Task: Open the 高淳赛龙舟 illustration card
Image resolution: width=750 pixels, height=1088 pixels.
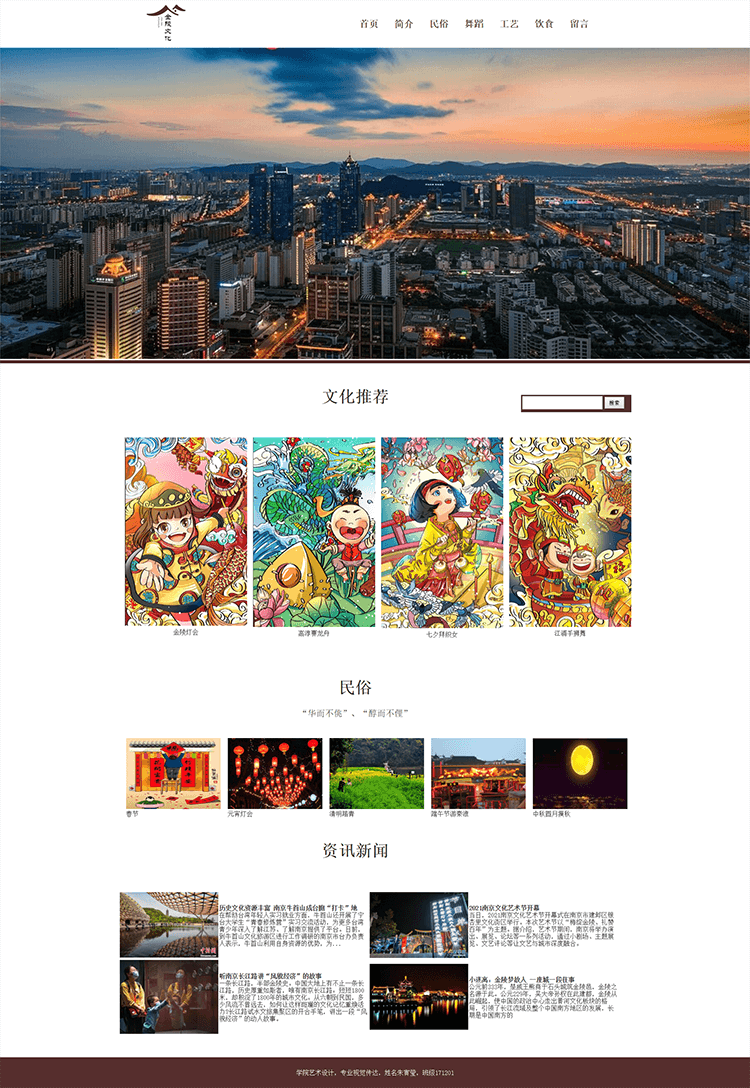Action: (314, 531)
